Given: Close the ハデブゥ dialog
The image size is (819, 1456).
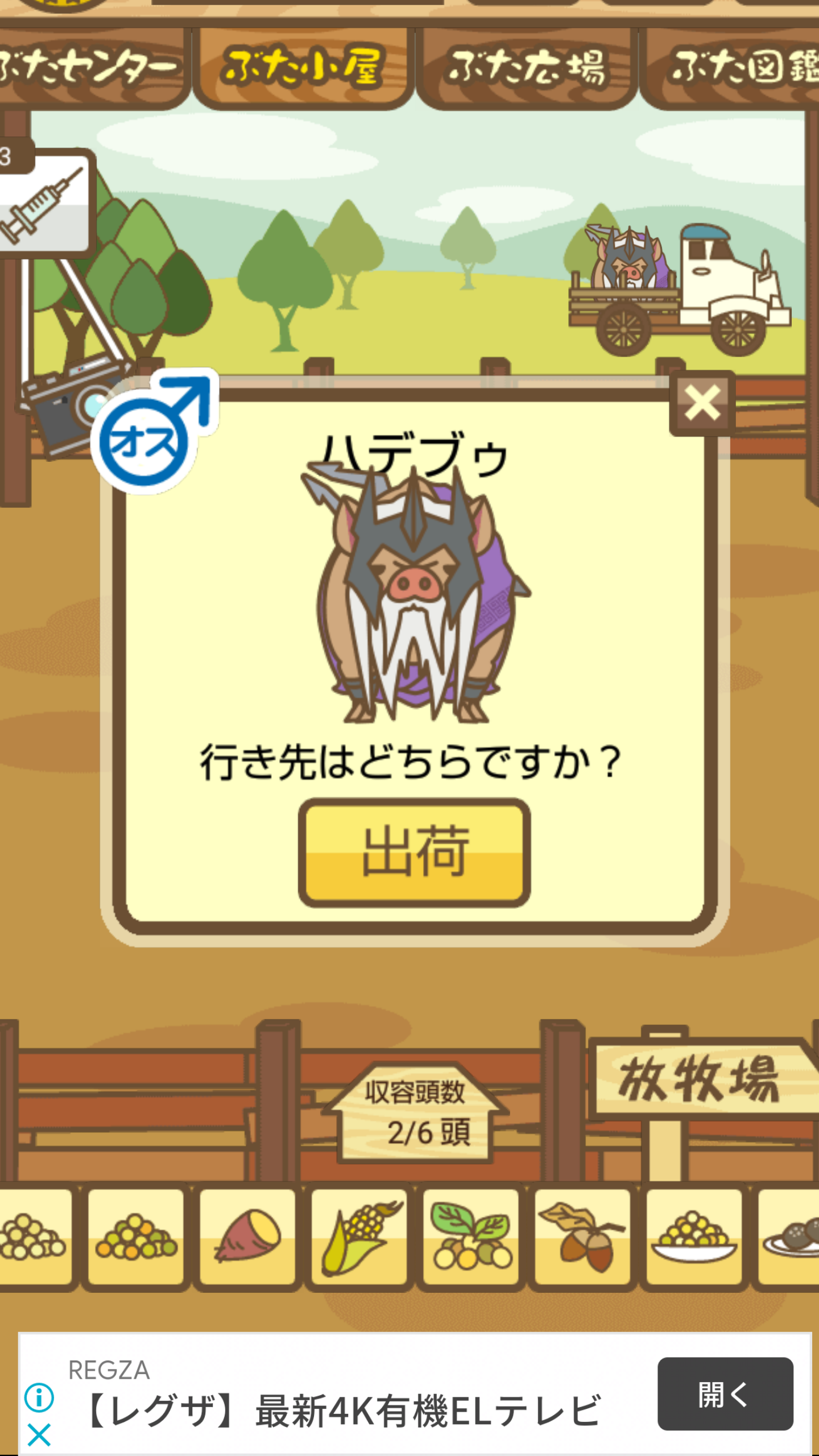Looking at the screenshot, I should tap(702, 403).
